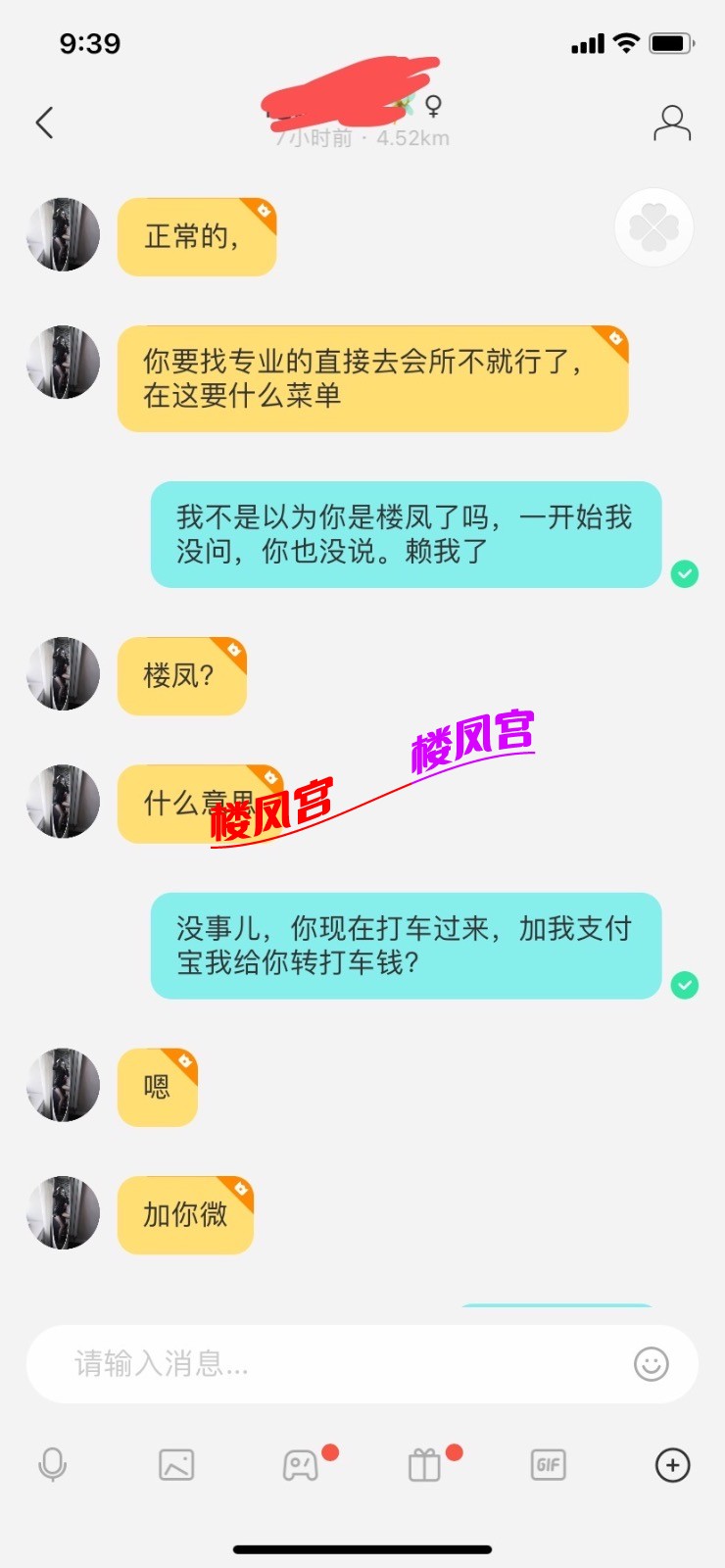This screenshot has height=1568, width=725.
Task: Open the GIF picker
Action: (549, 1465)
